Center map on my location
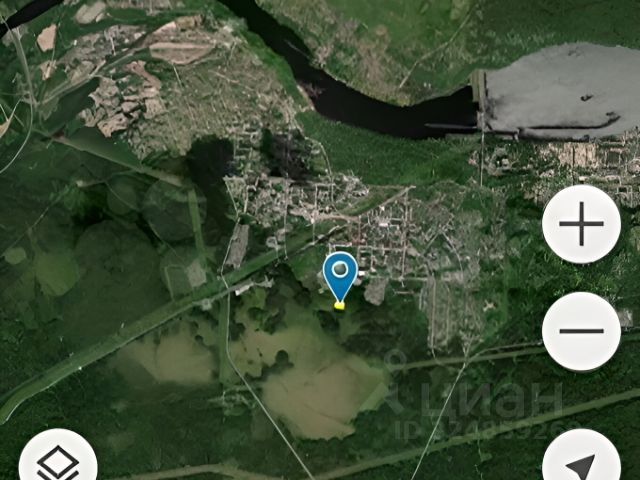 pos(581,463)
